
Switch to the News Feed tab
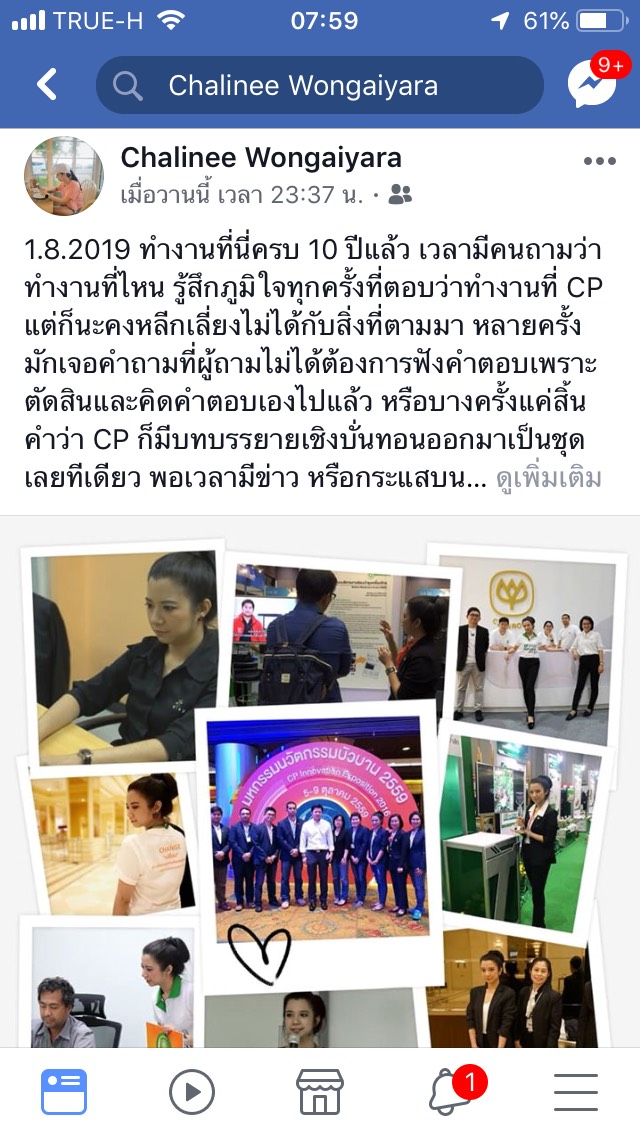coord(64,1091)
